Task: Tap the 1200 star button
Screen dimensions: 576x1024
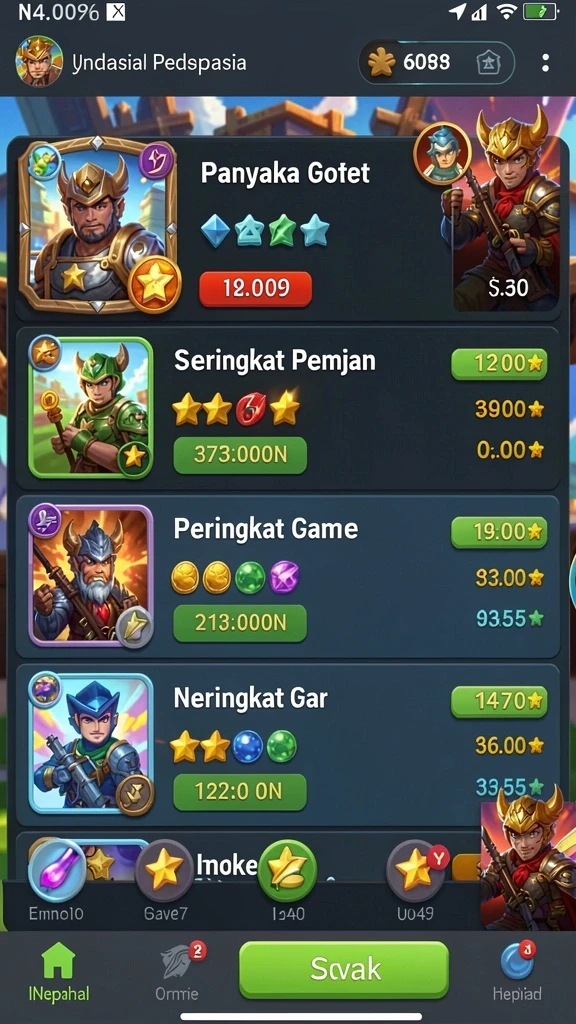Action: click(x=499, y=364)
